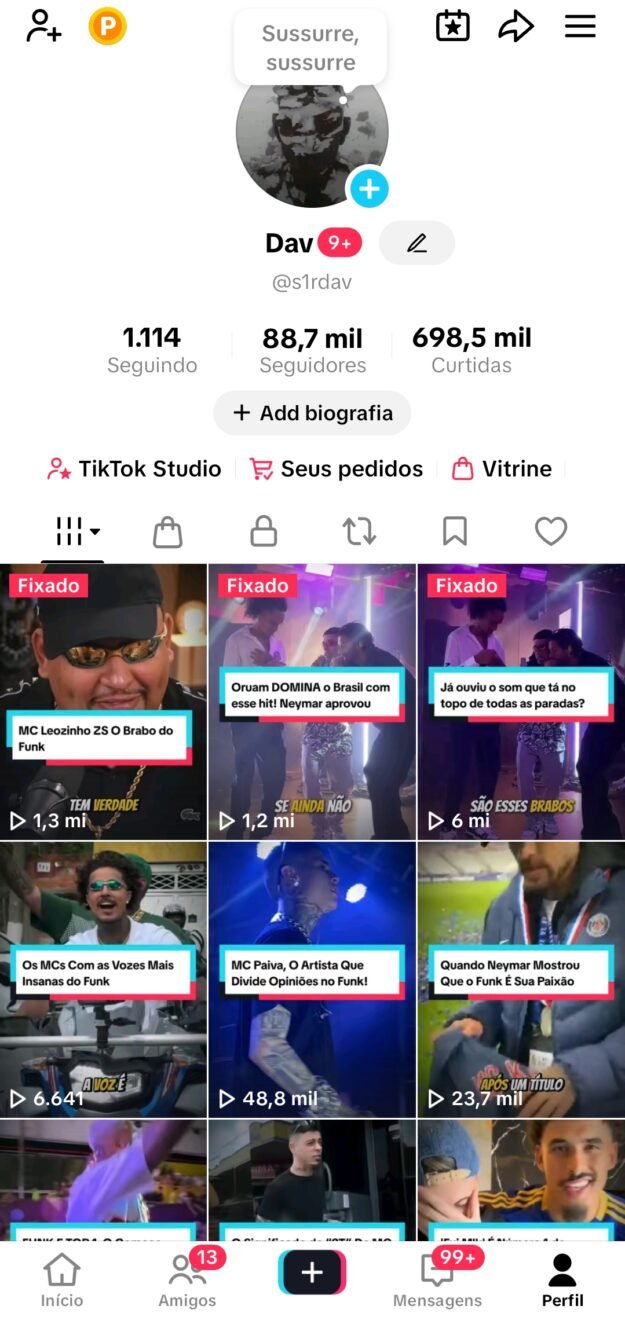Open the MC Paiva video
625x1317 pixels.
pos(312,979)
